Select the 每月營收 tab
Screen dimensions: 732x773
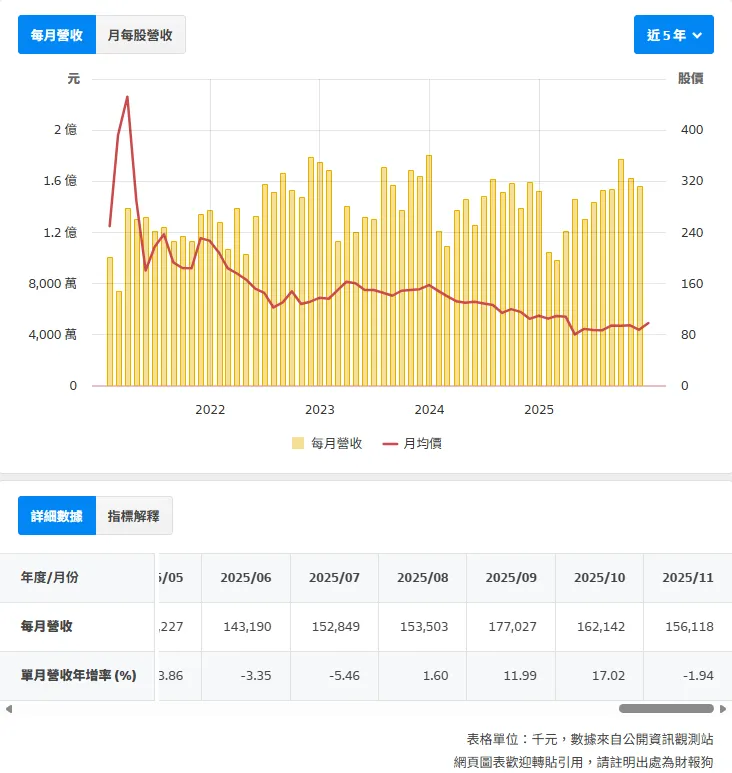(55, 34)
